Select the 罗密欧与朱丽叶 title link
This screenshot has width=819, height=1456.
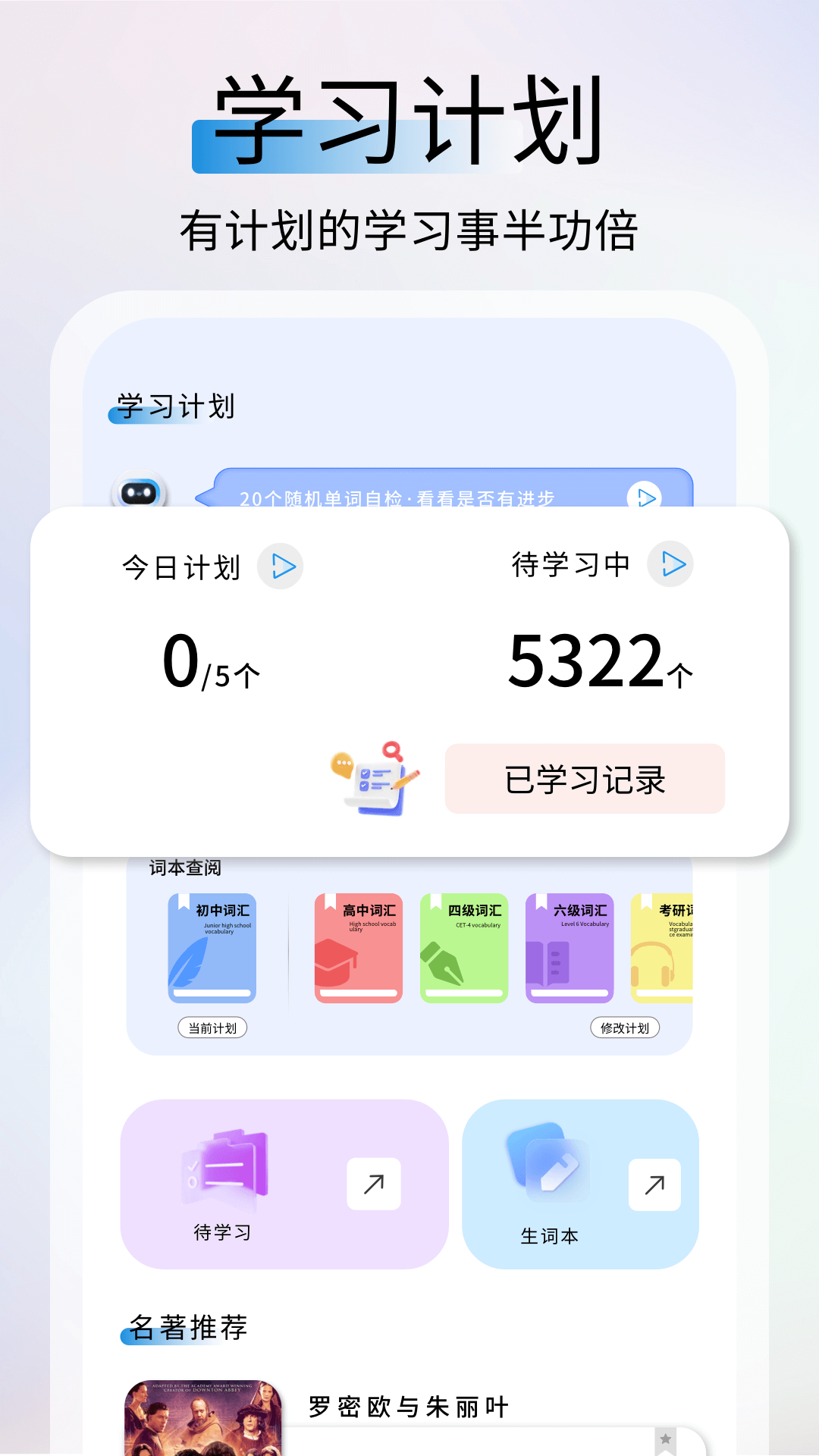click(x=407, y=1405)
